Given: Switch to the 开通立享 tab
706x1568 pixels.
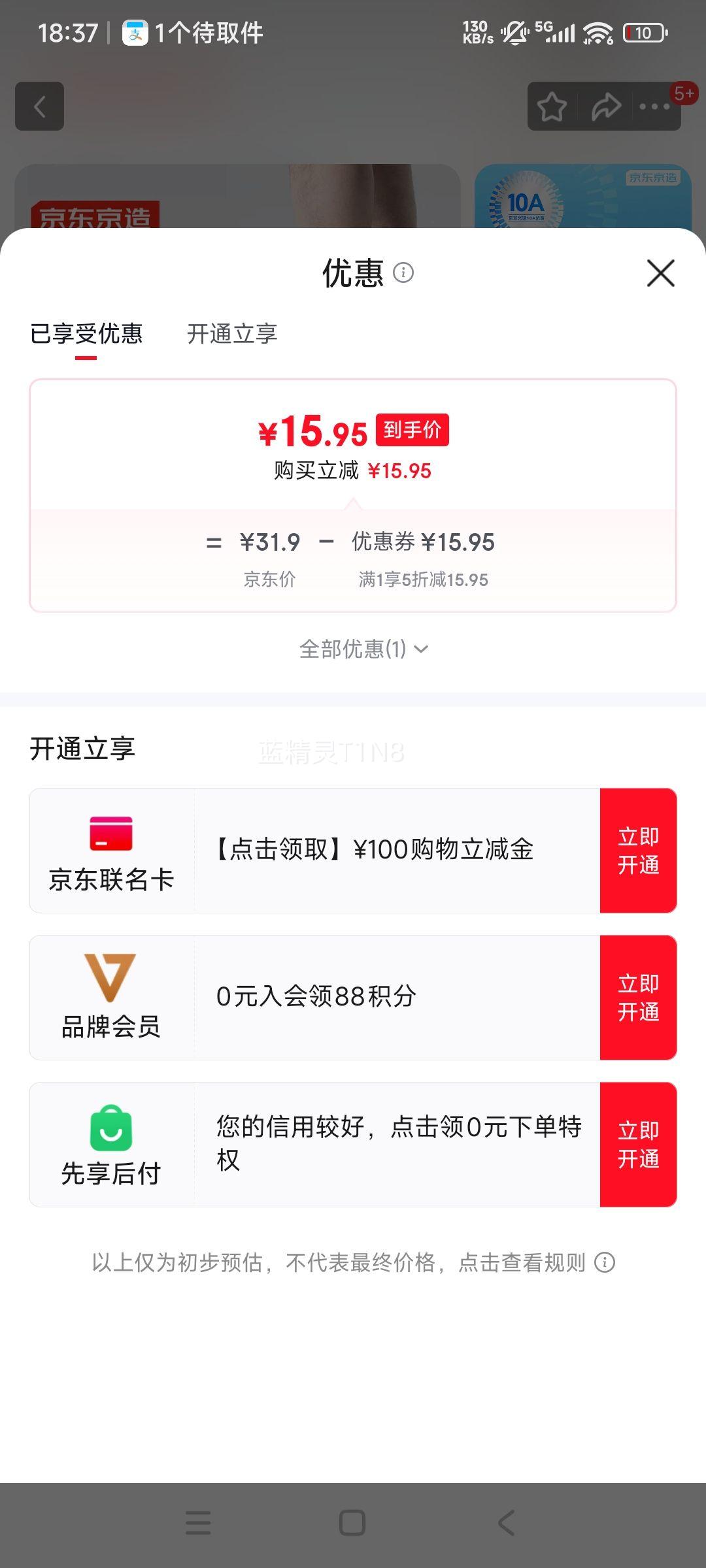Looking at the screenshot, I should [x=232, y=334].
